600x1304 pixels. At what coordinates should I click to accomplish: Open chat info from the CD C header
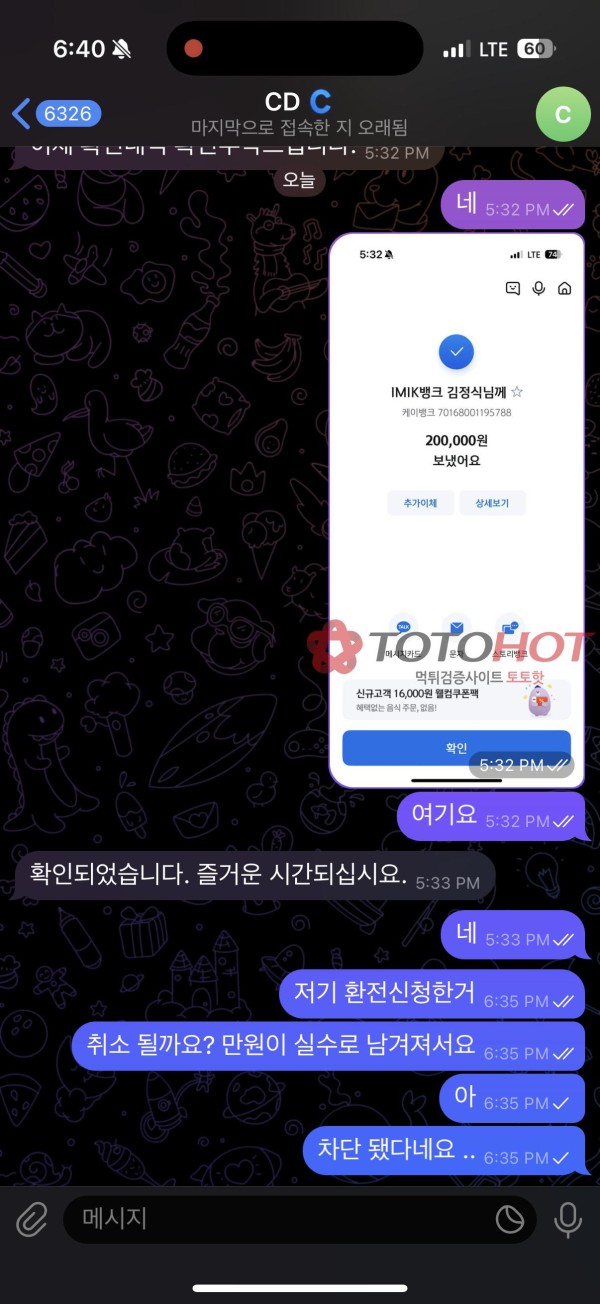(298, 112)
